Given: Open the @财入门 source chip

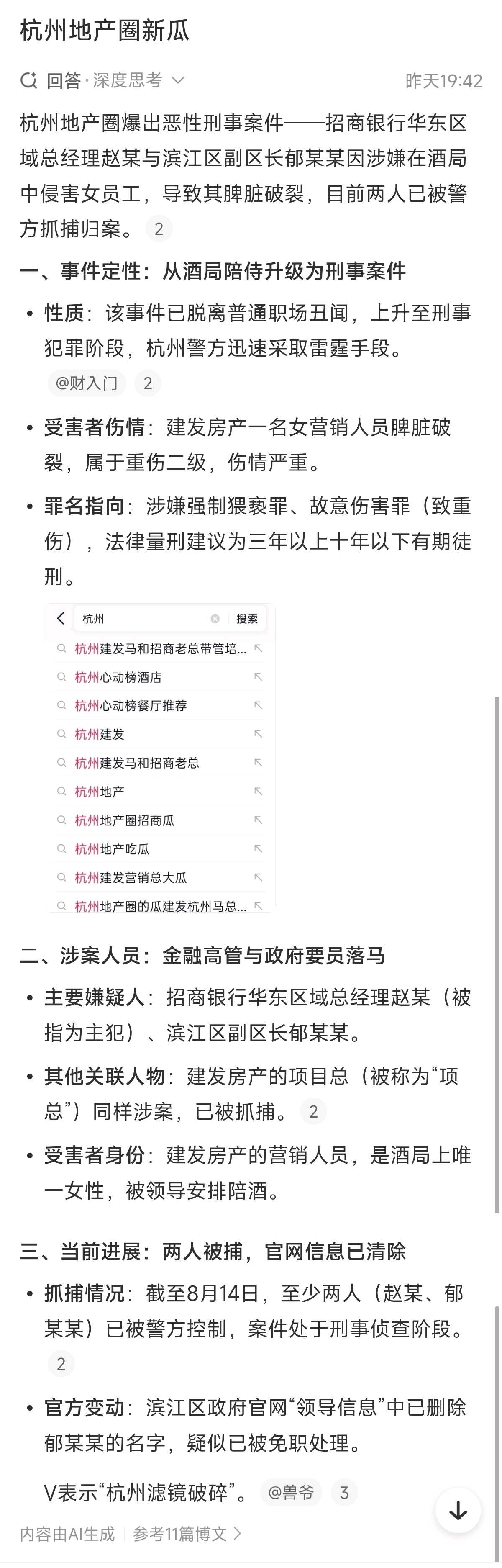Looking at the screenshot, I should [87, 383].
